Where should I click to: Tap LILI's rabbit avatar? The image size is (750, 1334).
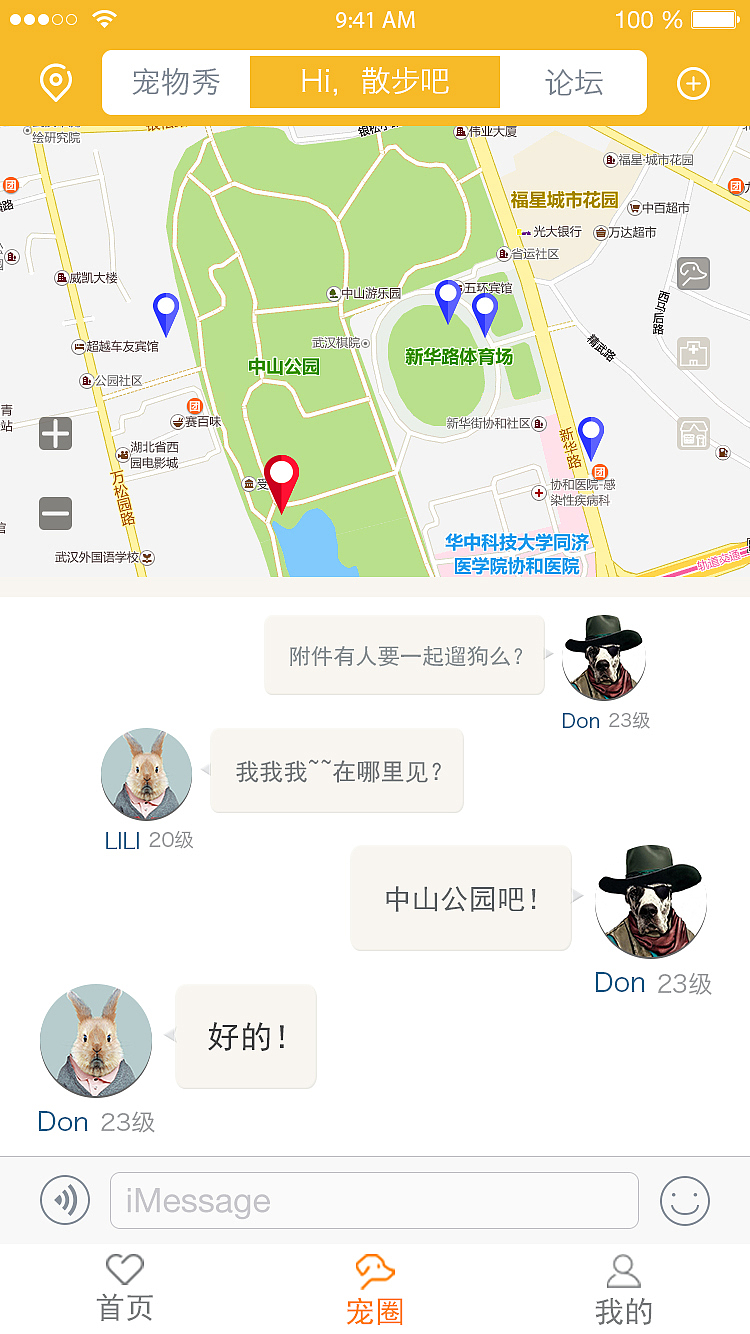click(146, 774)
